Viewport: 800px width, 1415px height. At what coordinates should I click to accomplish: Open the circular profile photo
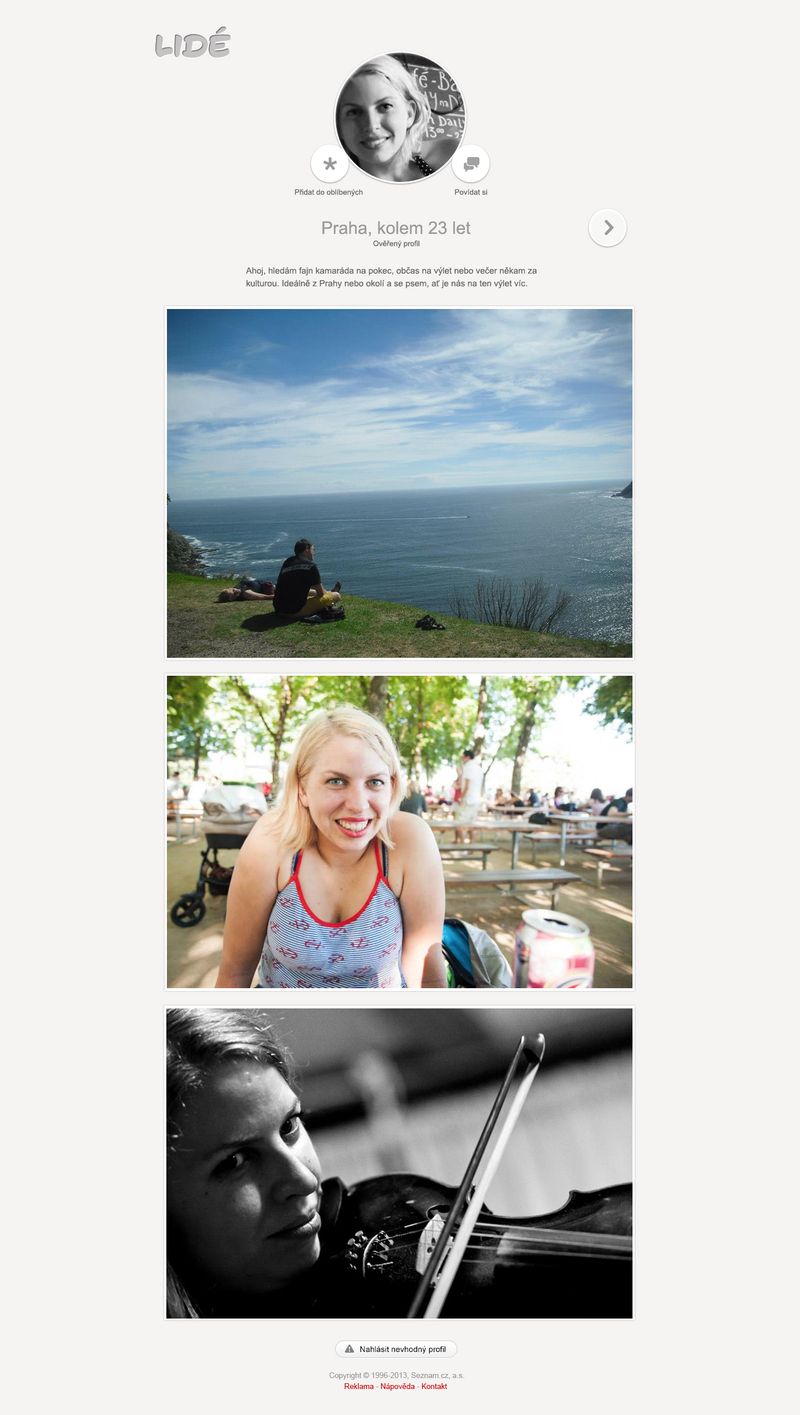tap(400, 115)
